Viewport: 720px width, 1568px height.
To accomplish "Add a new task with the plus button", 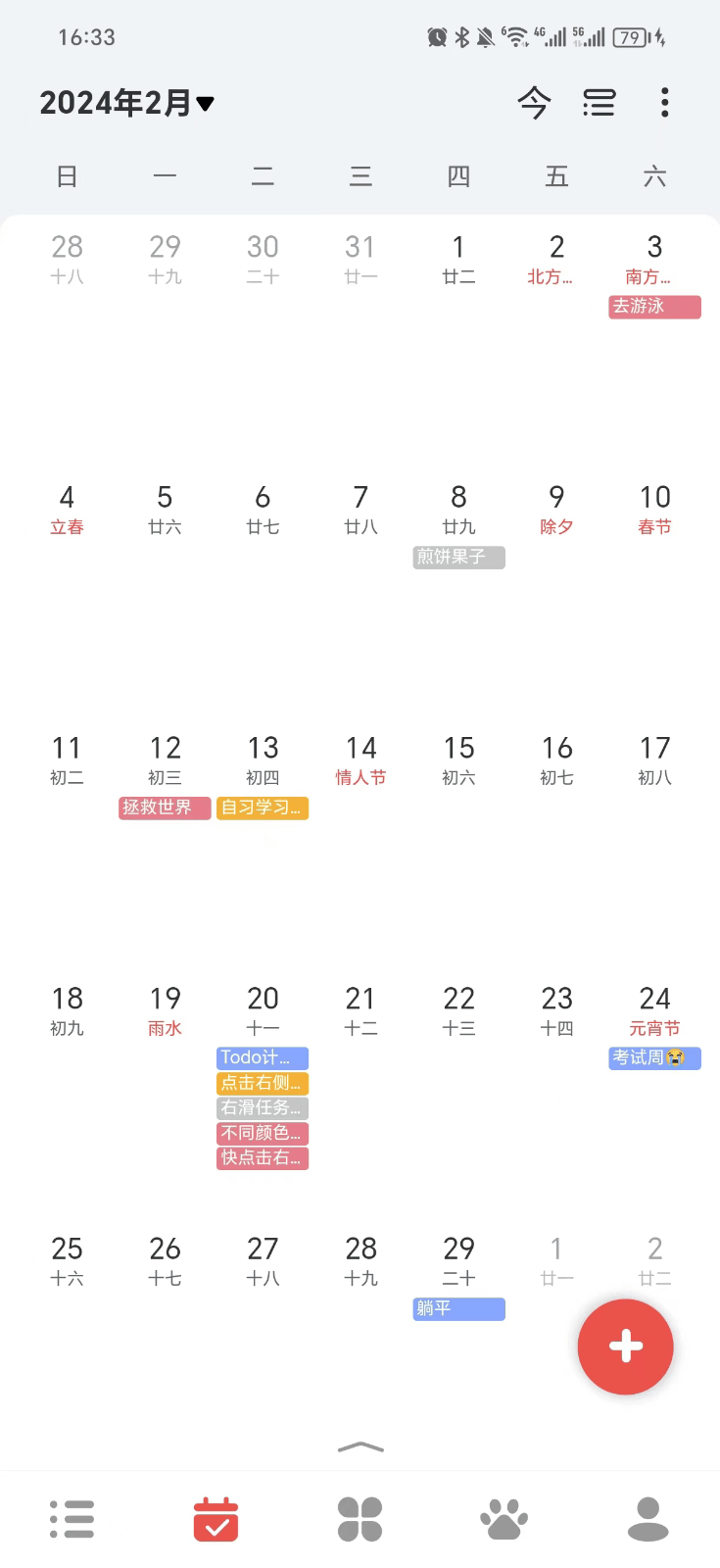I will click(x=625, y=1347).
